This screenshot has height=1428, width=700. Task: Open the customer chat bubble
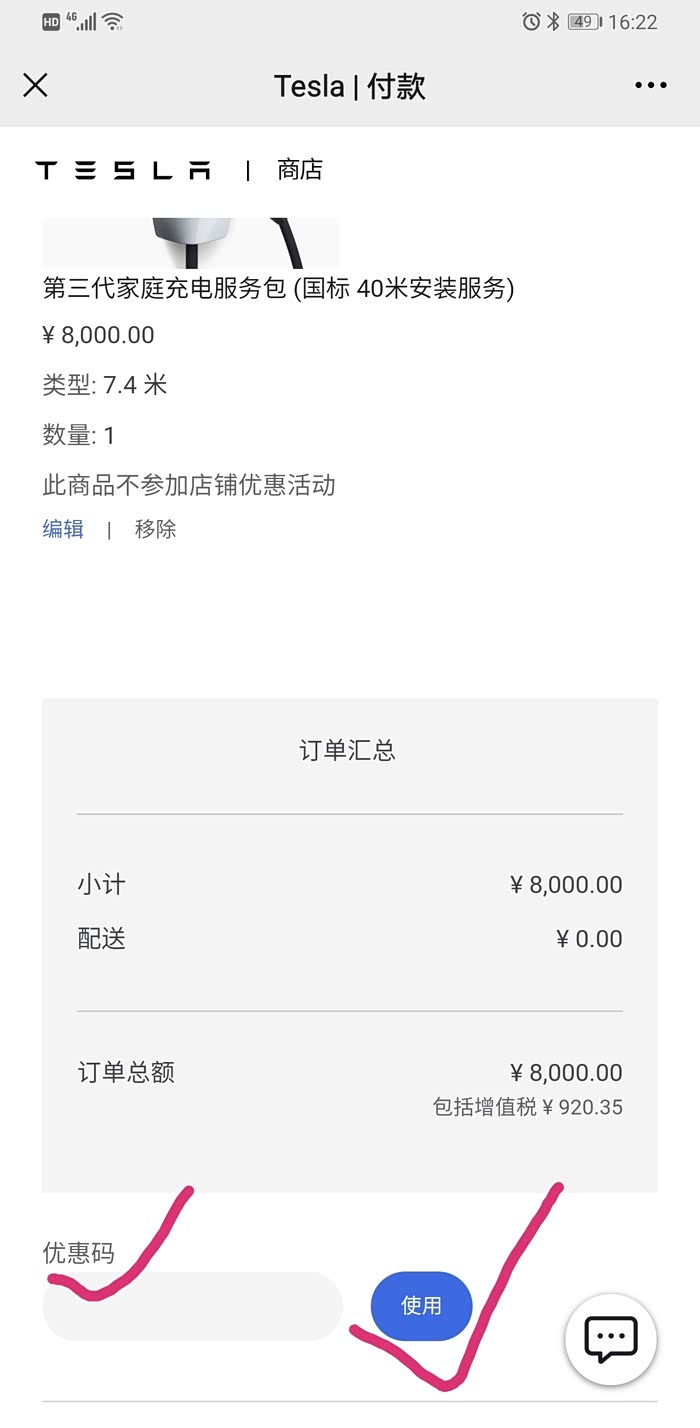tap(611, 1338)
